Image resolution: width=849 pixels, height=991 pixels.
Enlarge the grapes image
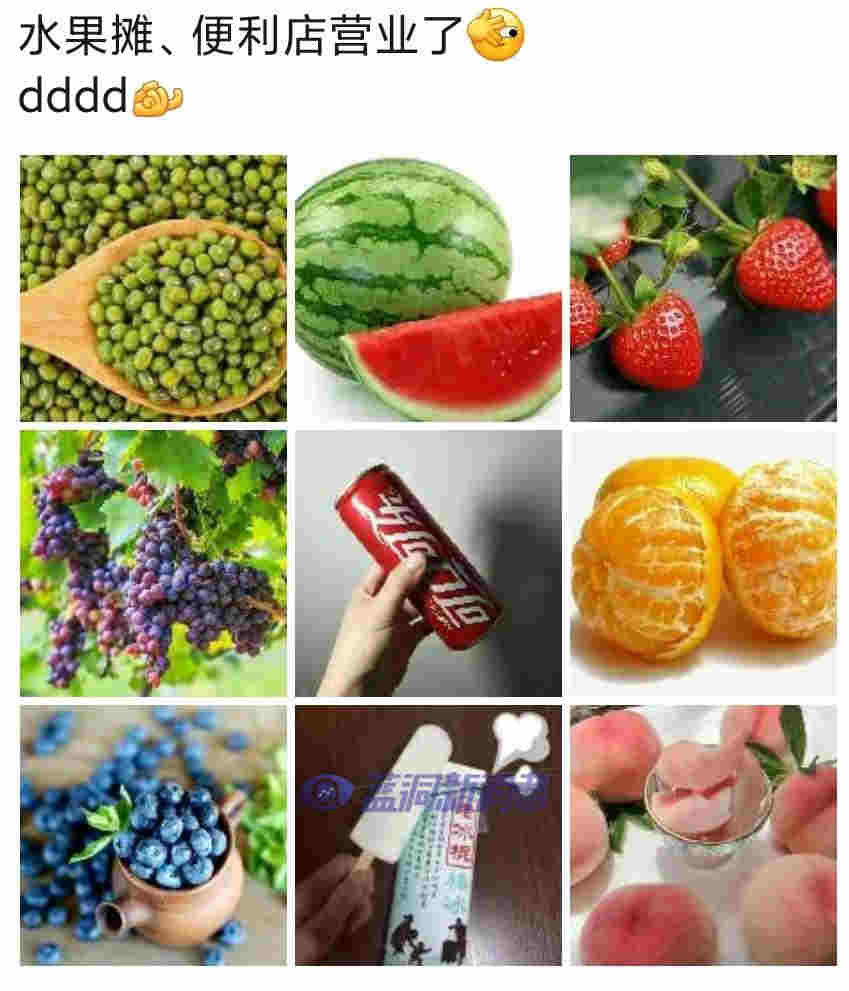(x=153, y=563)
